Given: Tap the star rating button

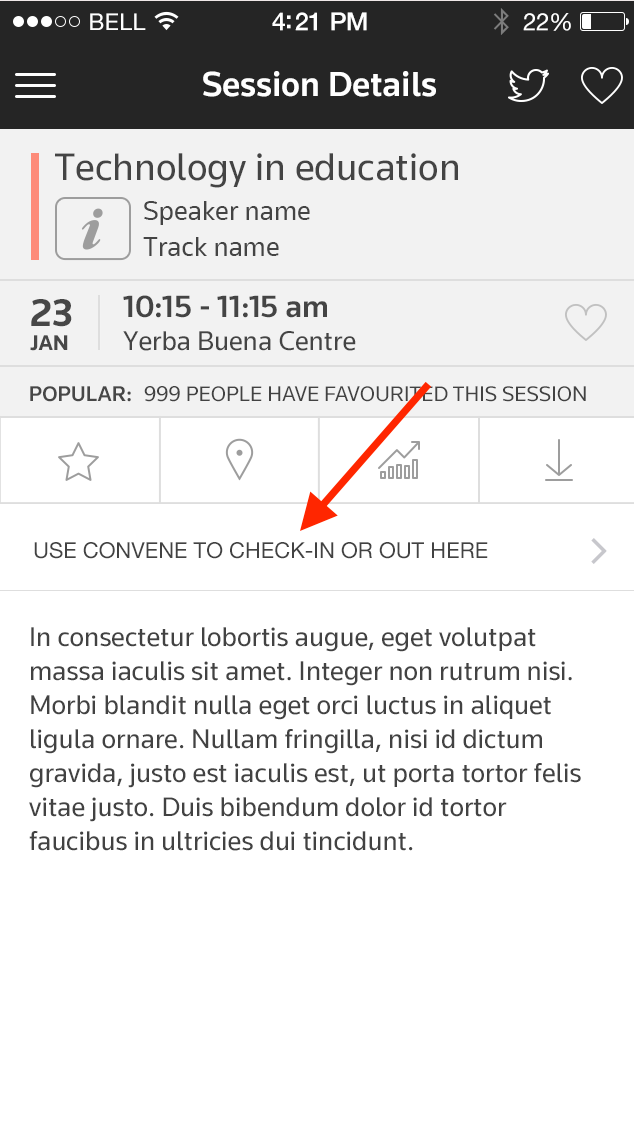Looking at the screenshot, I should (79, 461).
